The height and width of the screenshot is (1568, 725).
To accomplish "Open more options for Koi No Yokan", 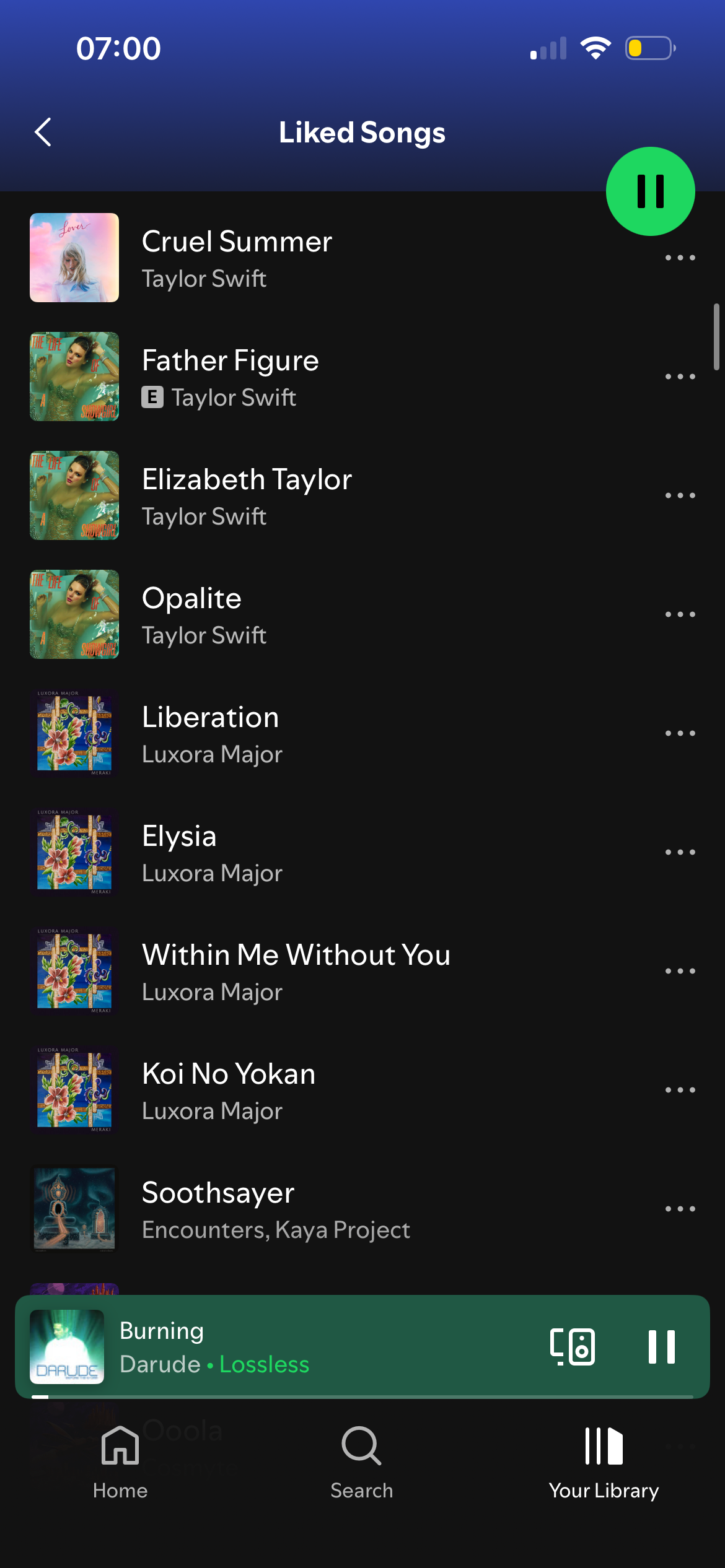I will 680,1090.
